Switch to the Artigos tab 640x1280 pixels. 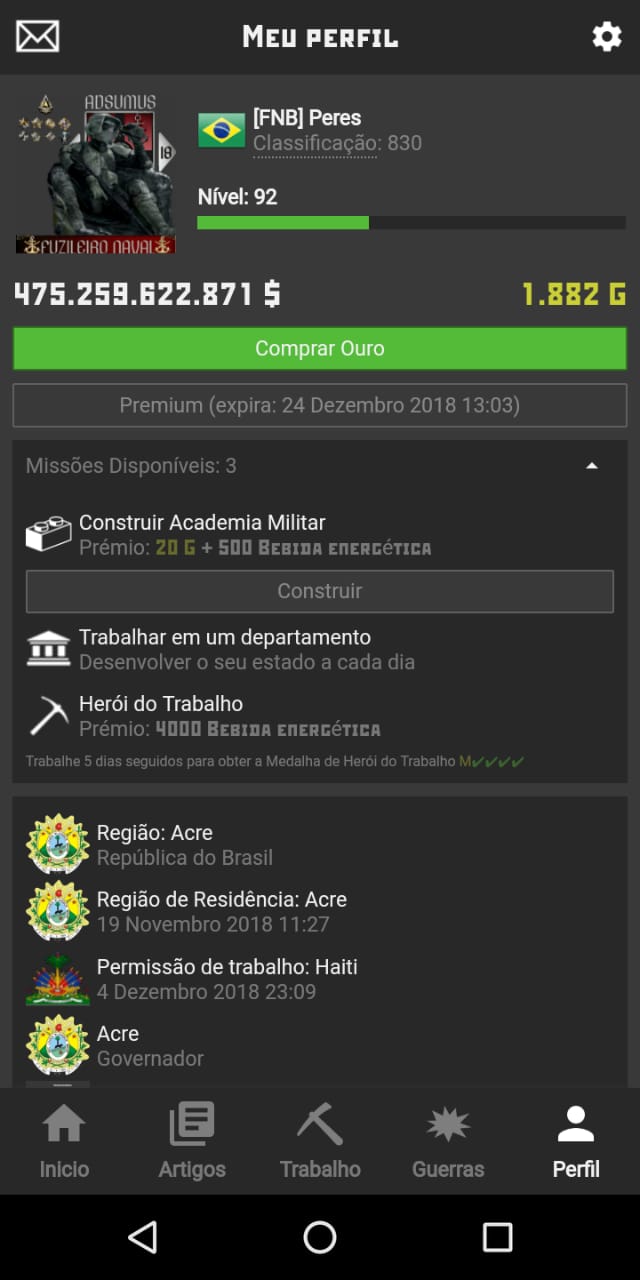192,1141
